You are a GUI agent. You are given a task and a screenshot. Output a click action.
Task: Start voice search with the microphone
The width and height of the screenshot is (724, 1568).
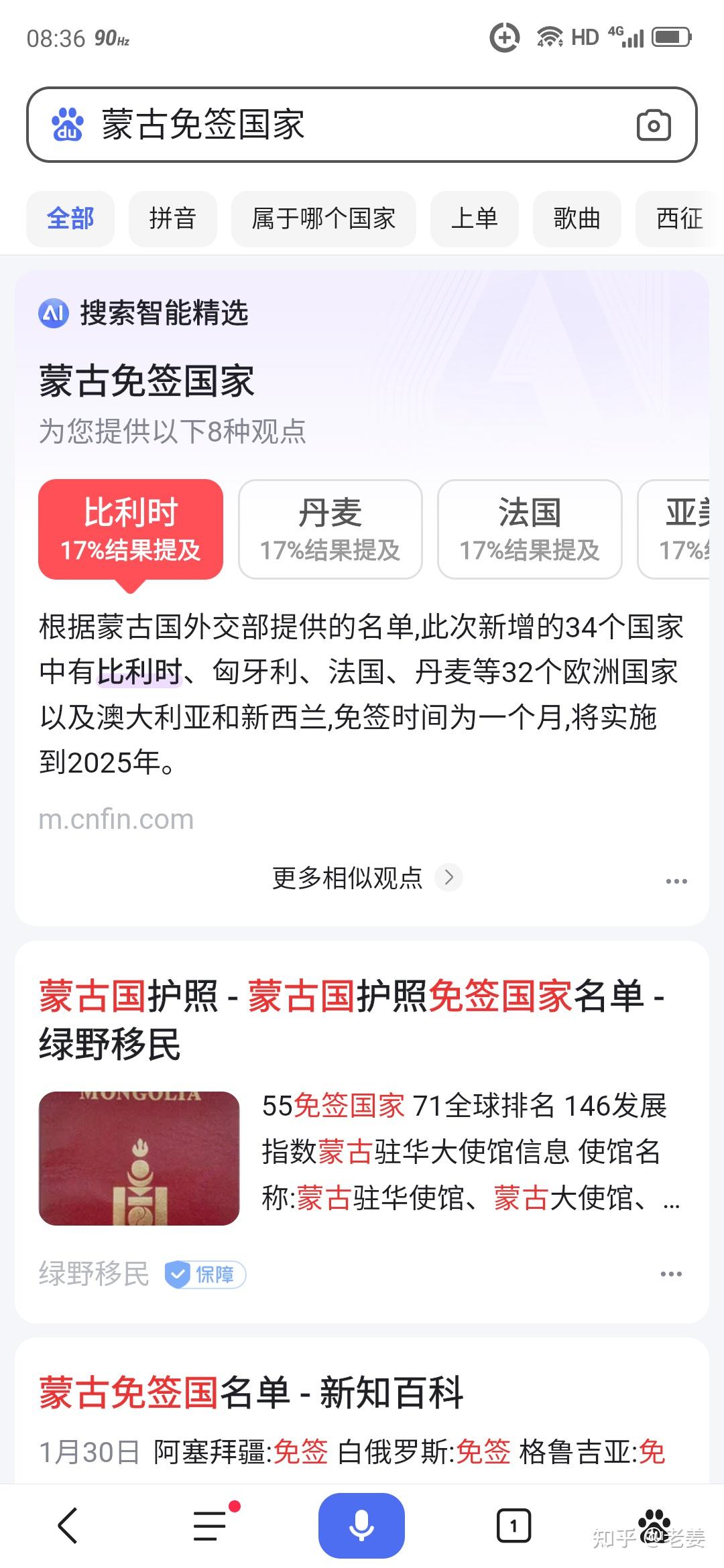point(361,1526)
